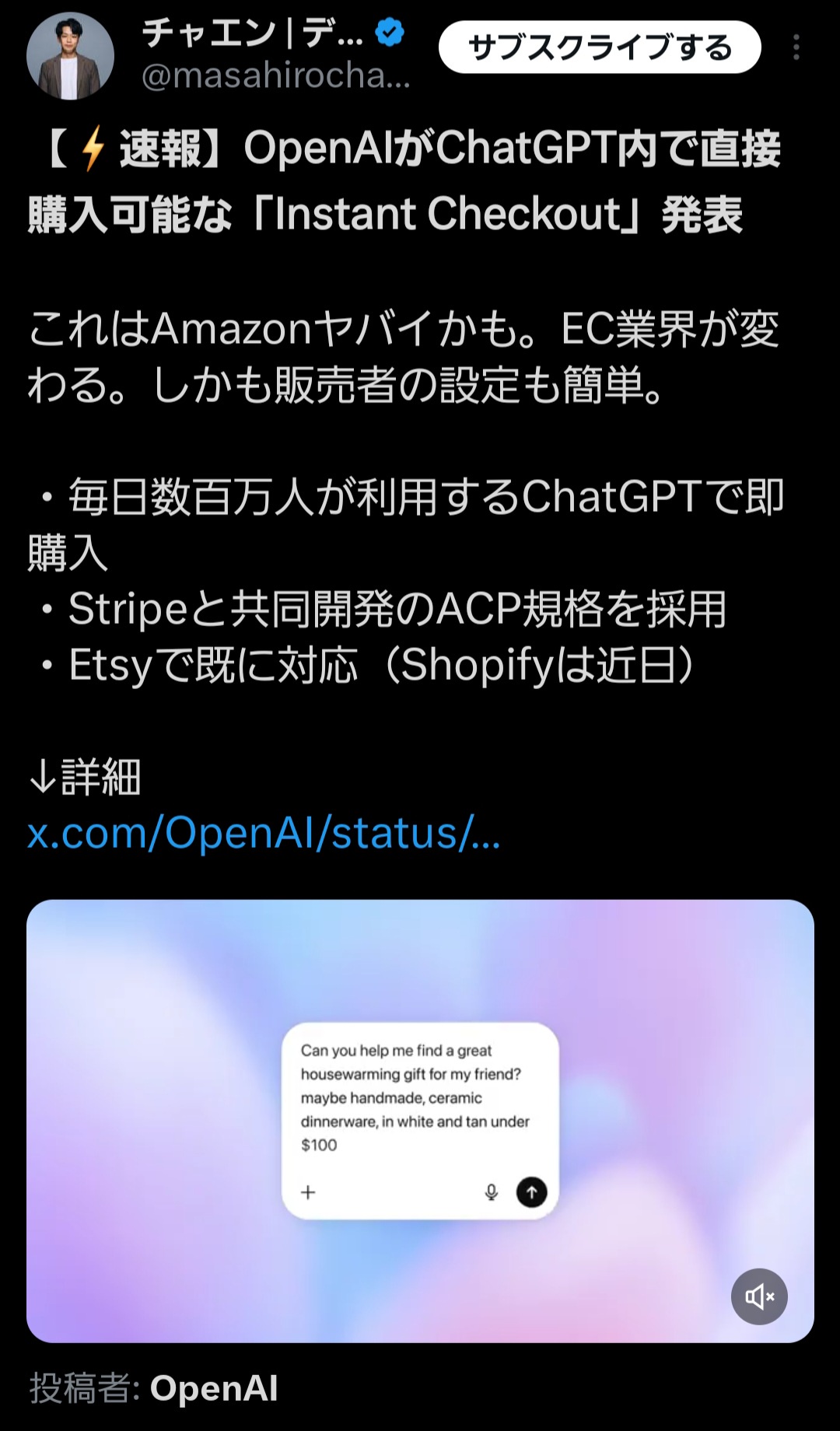
Task: Open the x.com/OpenAI/status link
Action: click(264, 833)
